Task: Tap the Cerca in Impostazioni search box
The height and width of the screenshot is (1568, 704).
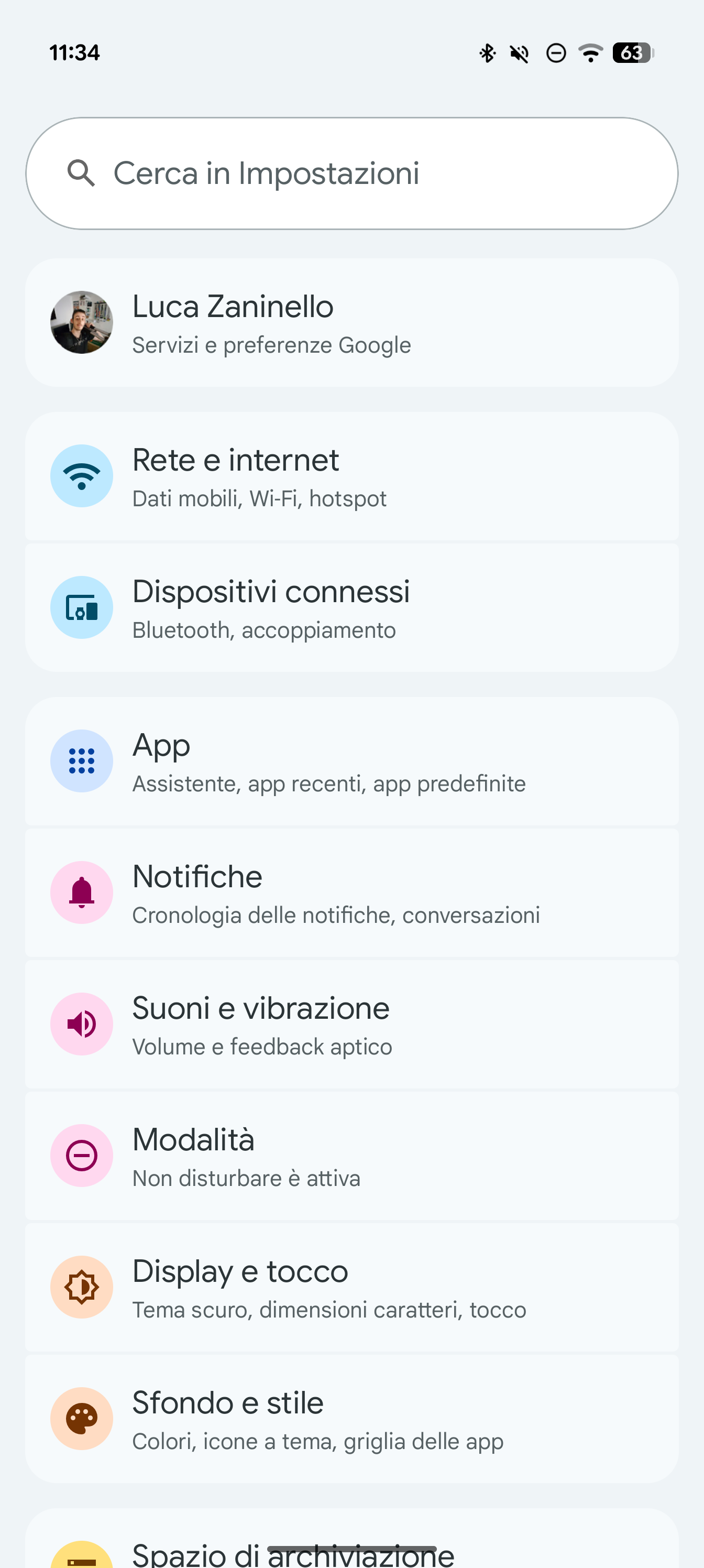Action: tap(351, 173)
